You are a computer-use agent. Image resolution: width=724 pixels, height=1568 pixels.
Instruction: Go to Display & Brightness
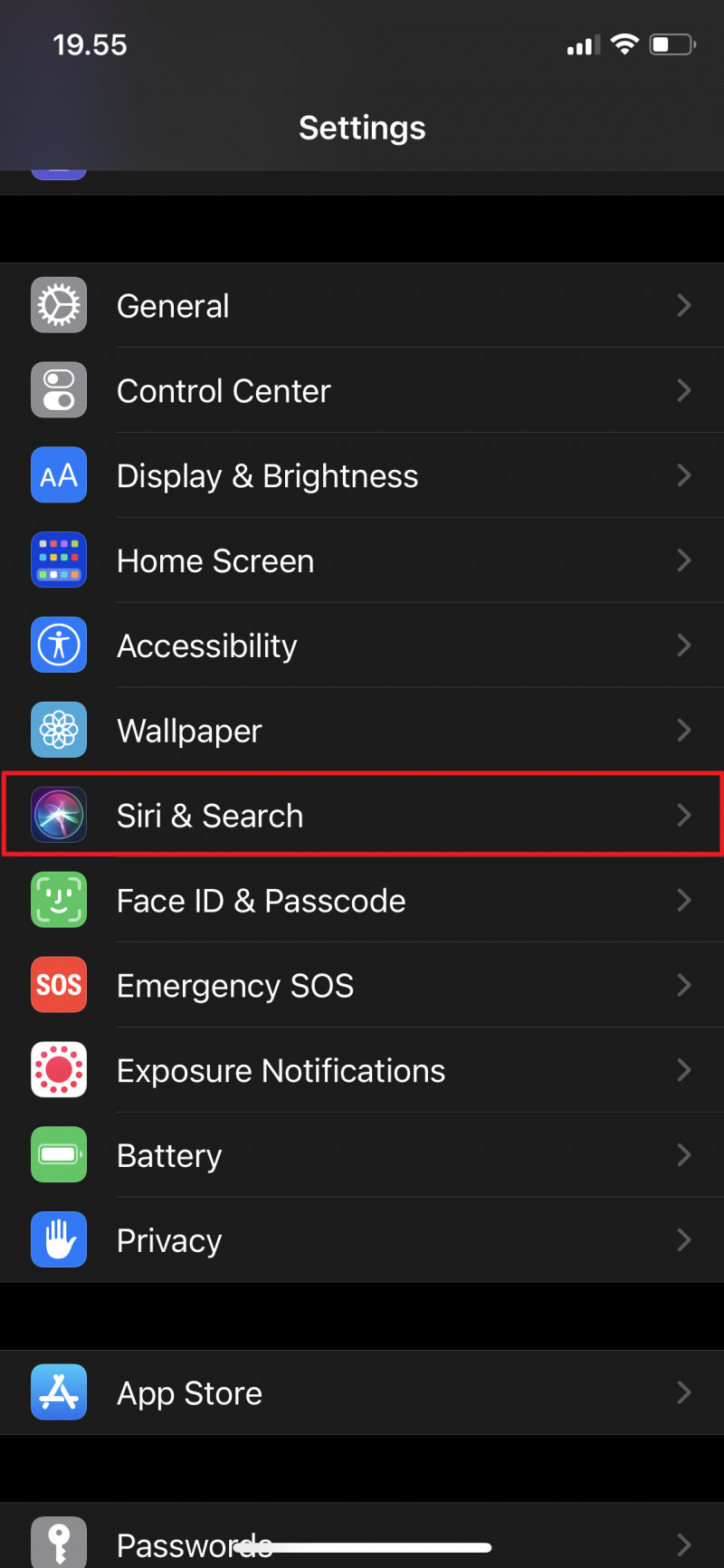(x=362, y=476)
